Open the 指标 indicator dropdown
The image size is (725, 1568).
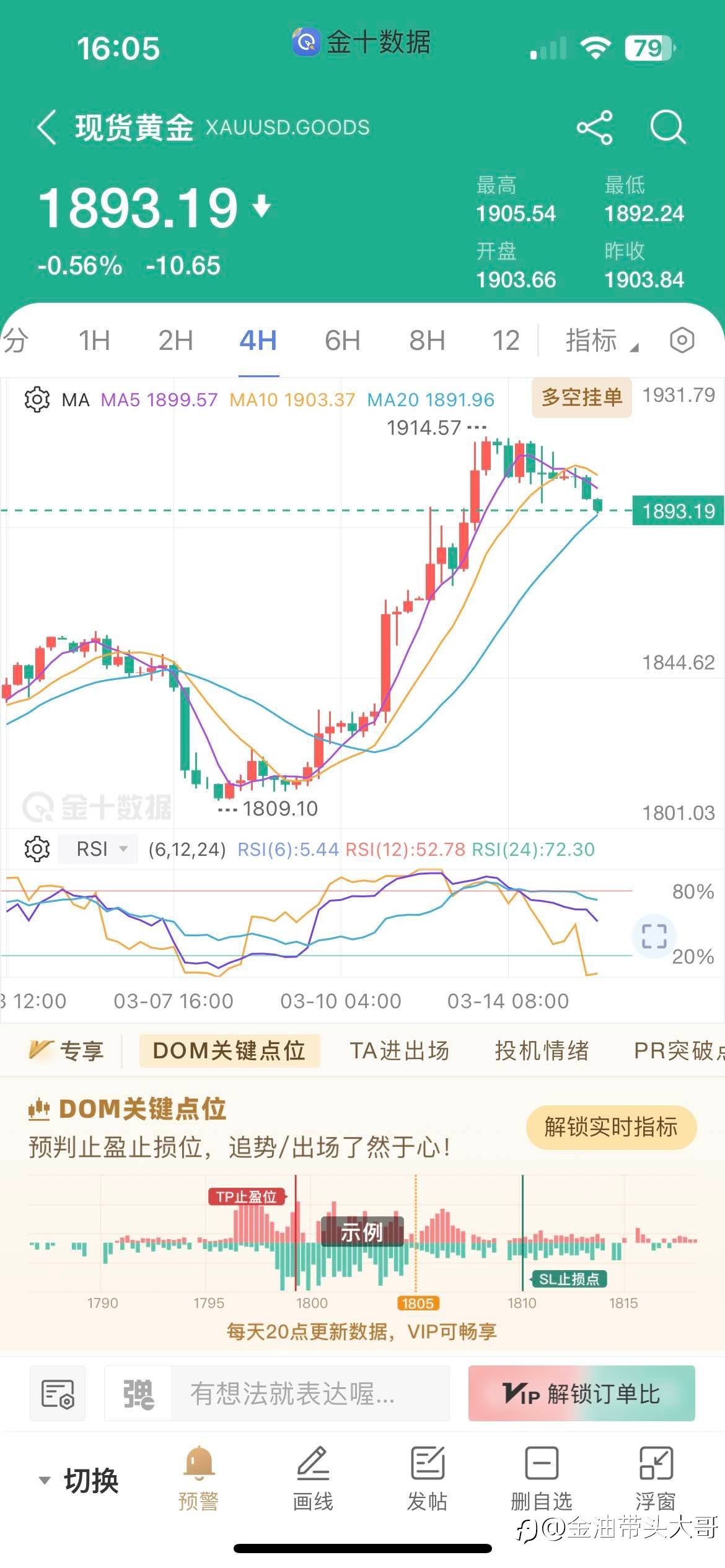click(601, 340)
